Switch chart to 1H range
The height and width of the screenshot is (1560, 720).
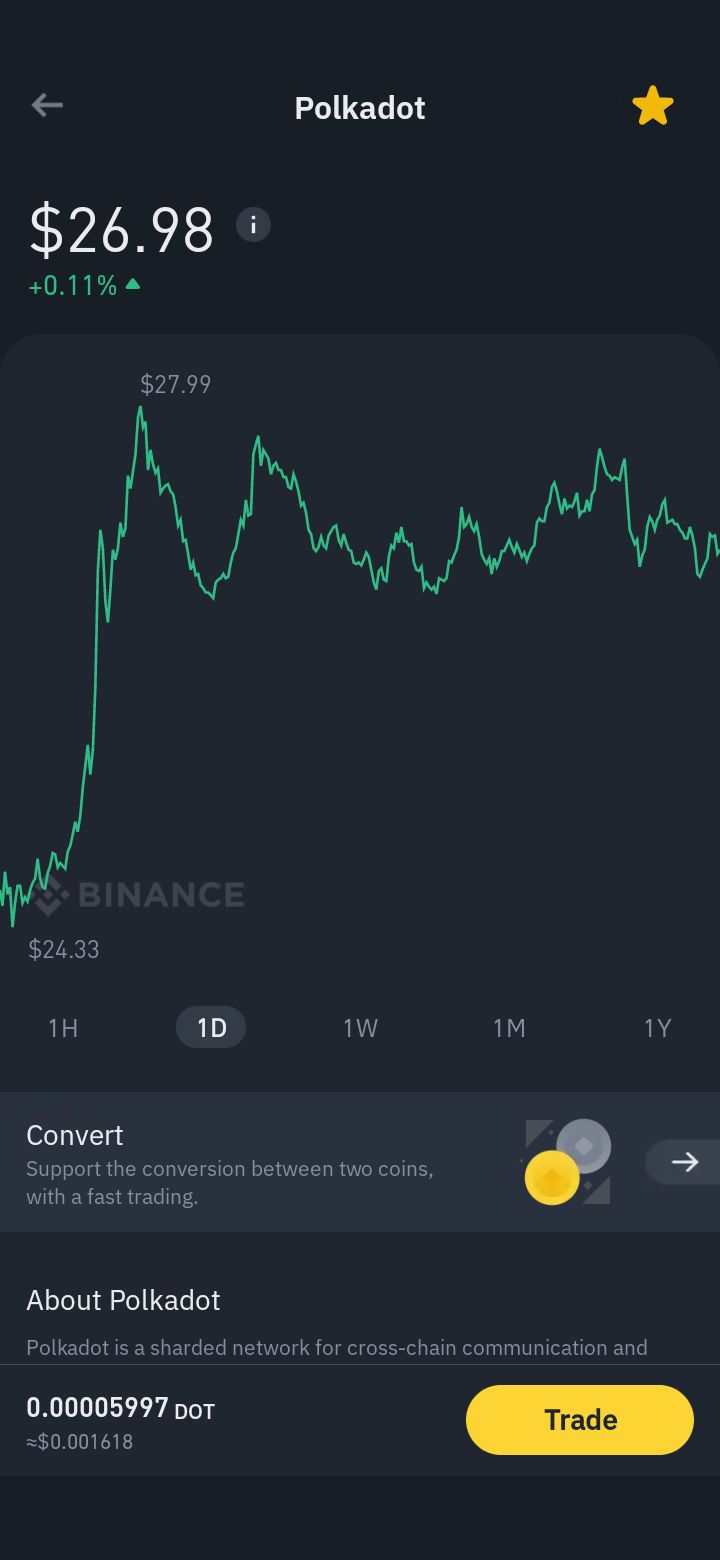tap(63, 1028)
